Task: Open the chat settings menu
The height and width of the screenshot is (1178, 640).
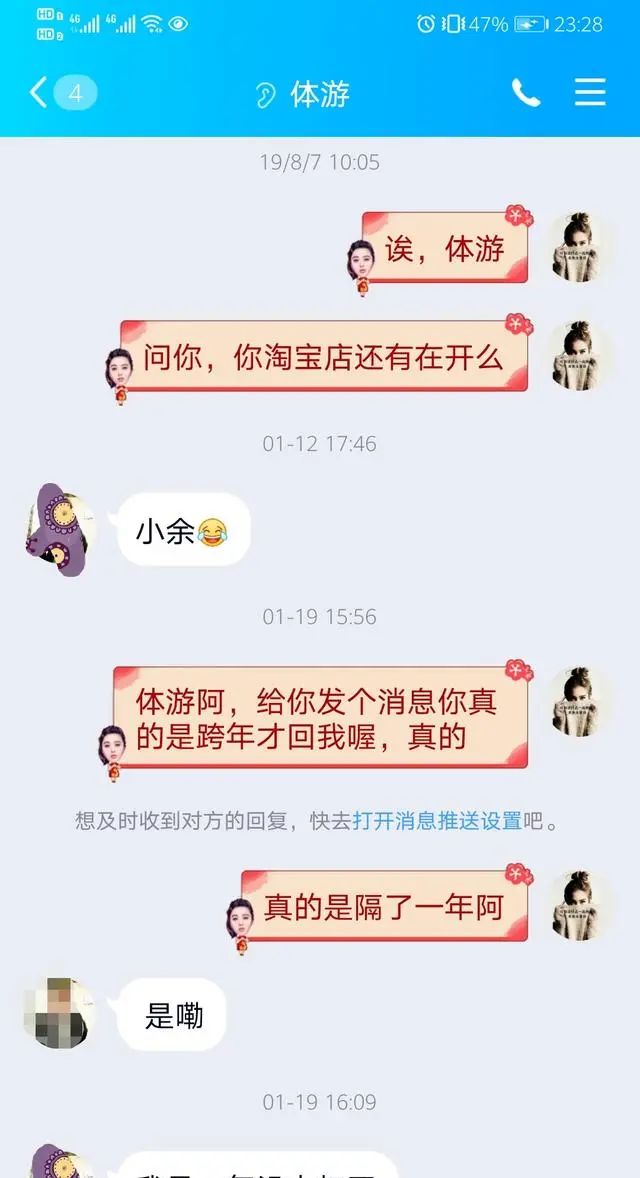Action: pyautogui.click(x=590, y=93)
